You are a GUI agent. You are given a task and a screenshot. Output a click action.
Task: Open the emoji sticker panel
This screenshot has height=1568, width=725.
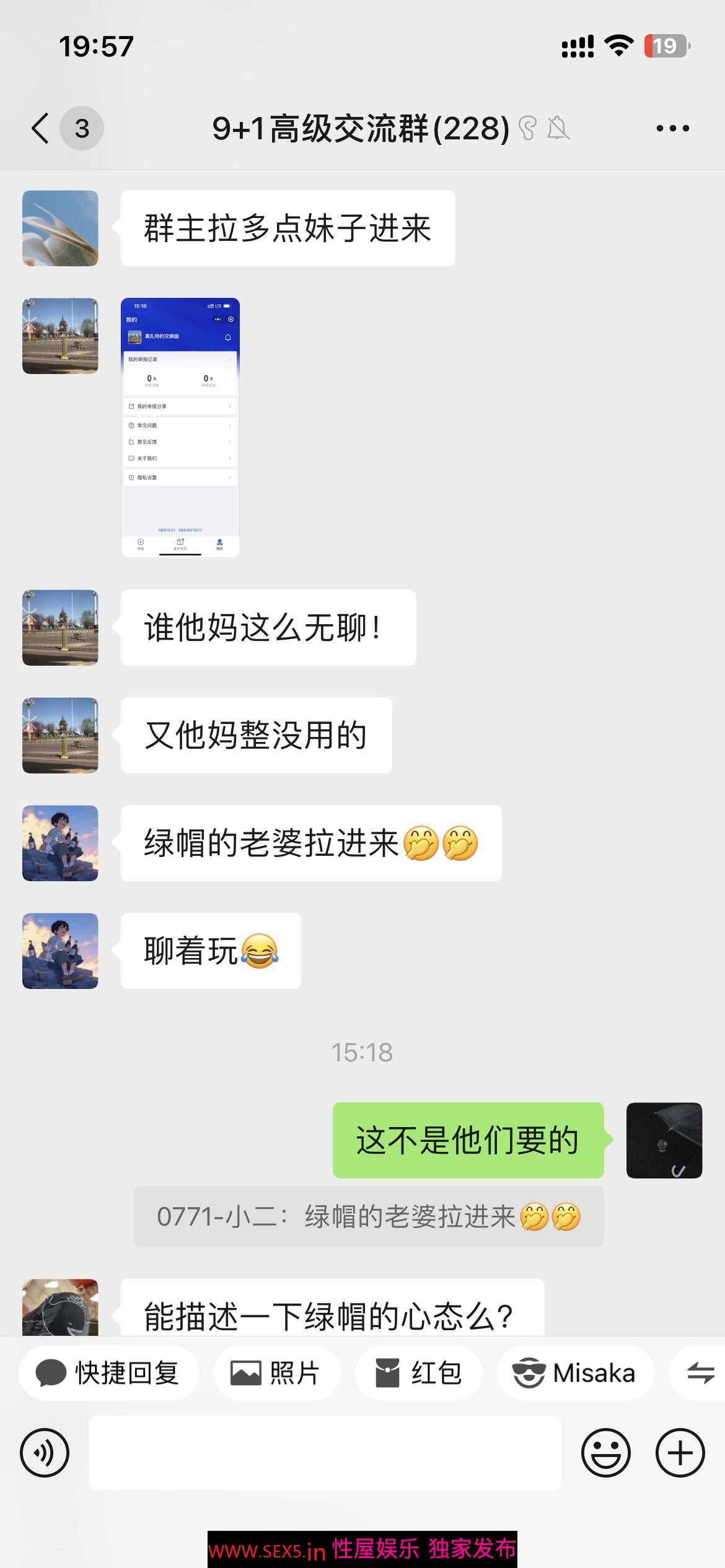[x=605, y=1453]
